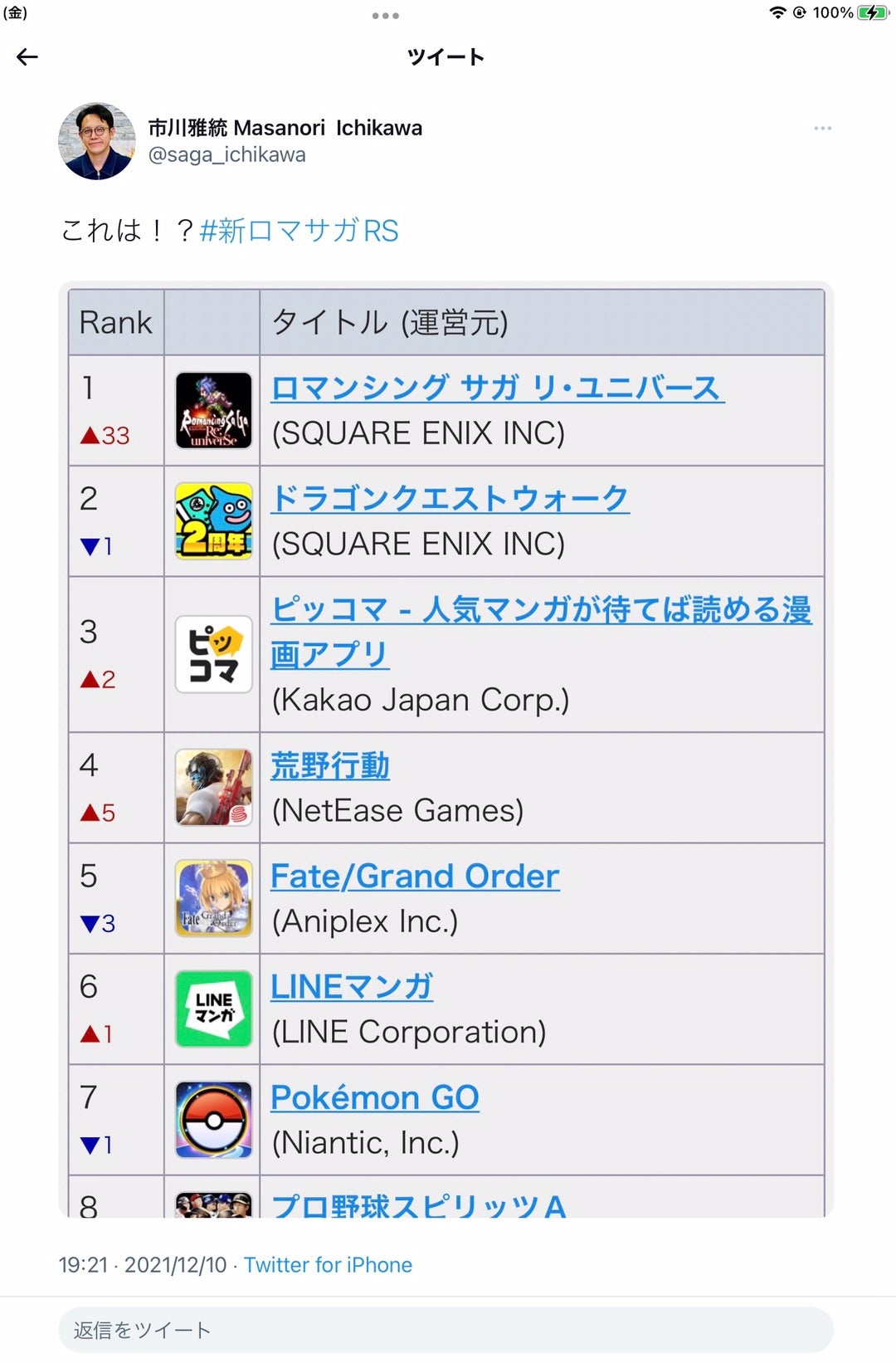The height and width of the screenshot is (1363, 896).
Task: Tap the reply field 返信をツイート
Action: [x=446, y=1330]
